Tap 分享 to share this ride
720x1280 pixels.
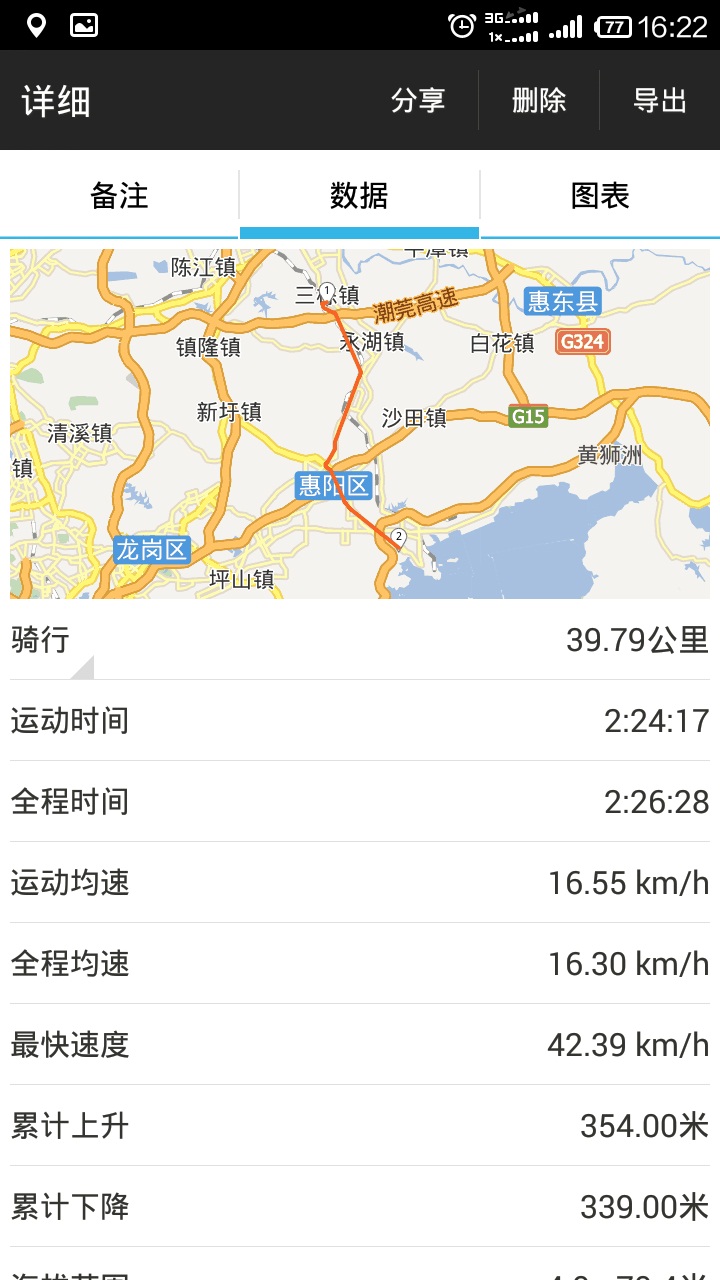419,101
